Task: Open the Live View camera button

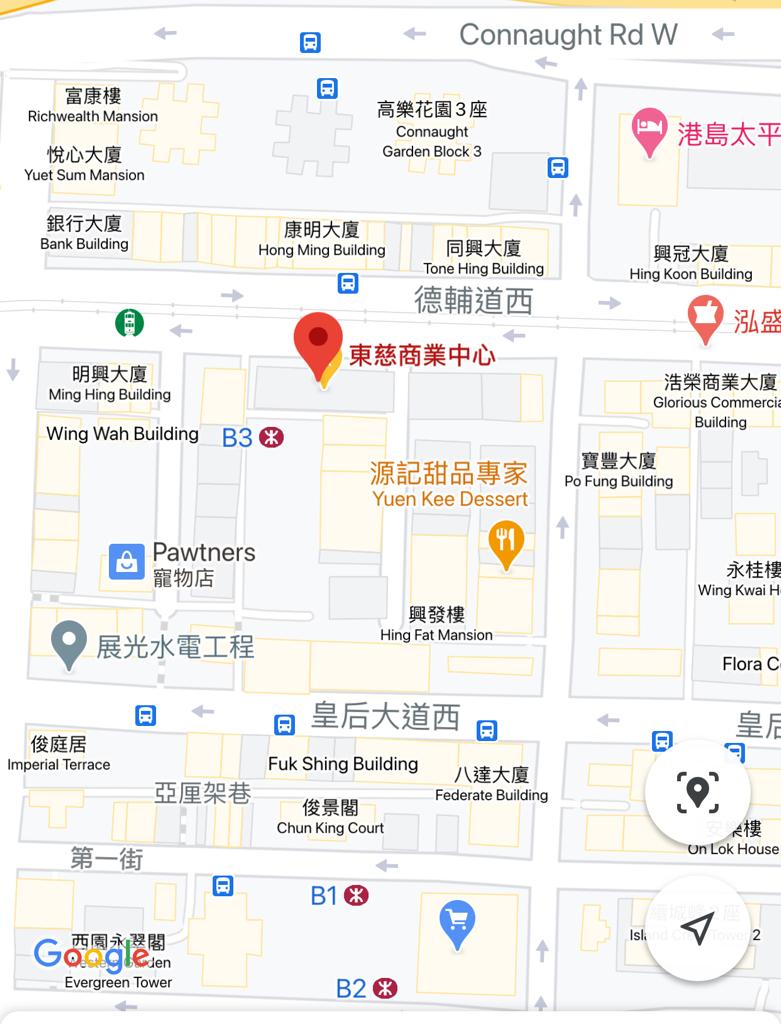Action: [x=697, y=792]
